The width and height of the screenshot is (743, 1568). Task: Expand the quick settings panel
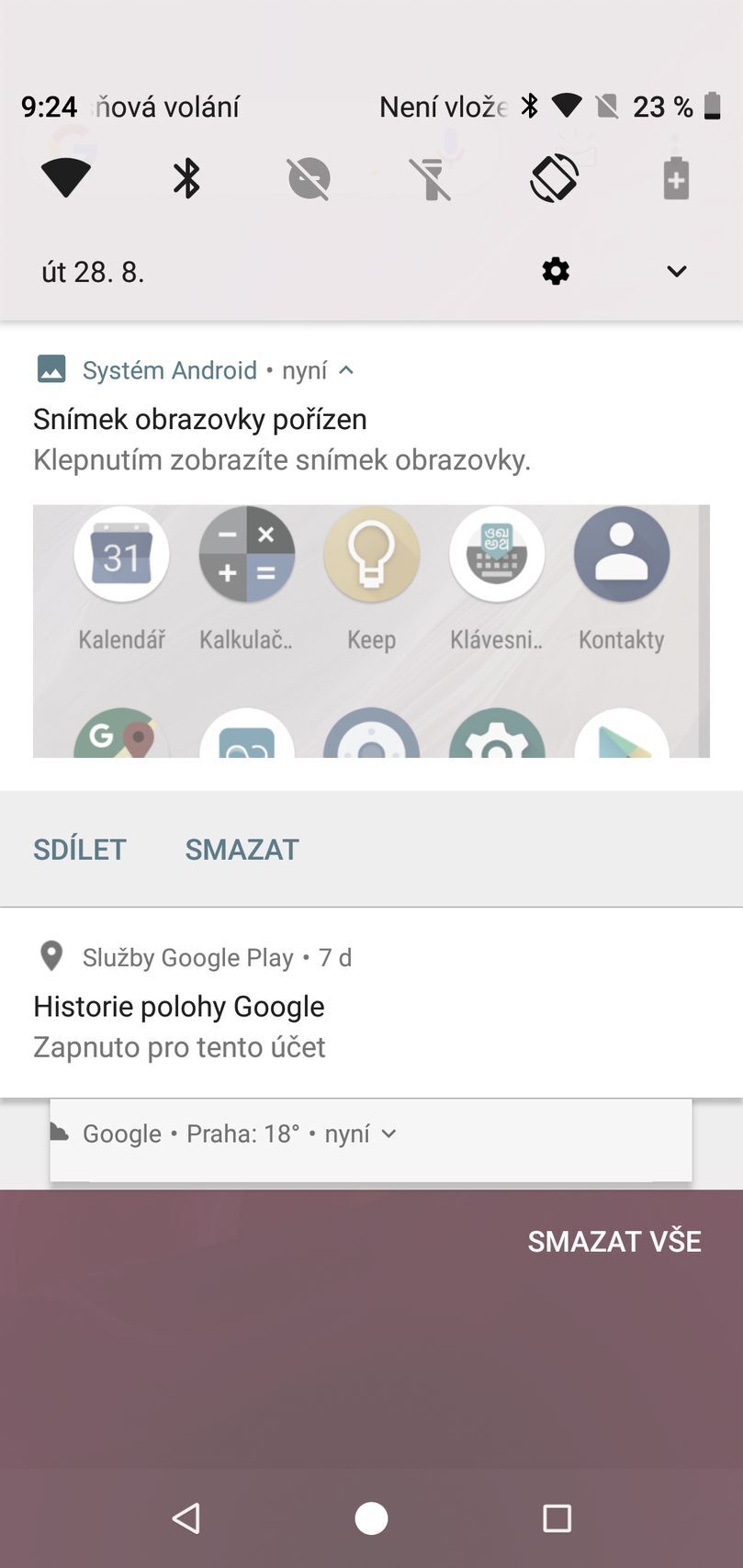click(677, 271)
